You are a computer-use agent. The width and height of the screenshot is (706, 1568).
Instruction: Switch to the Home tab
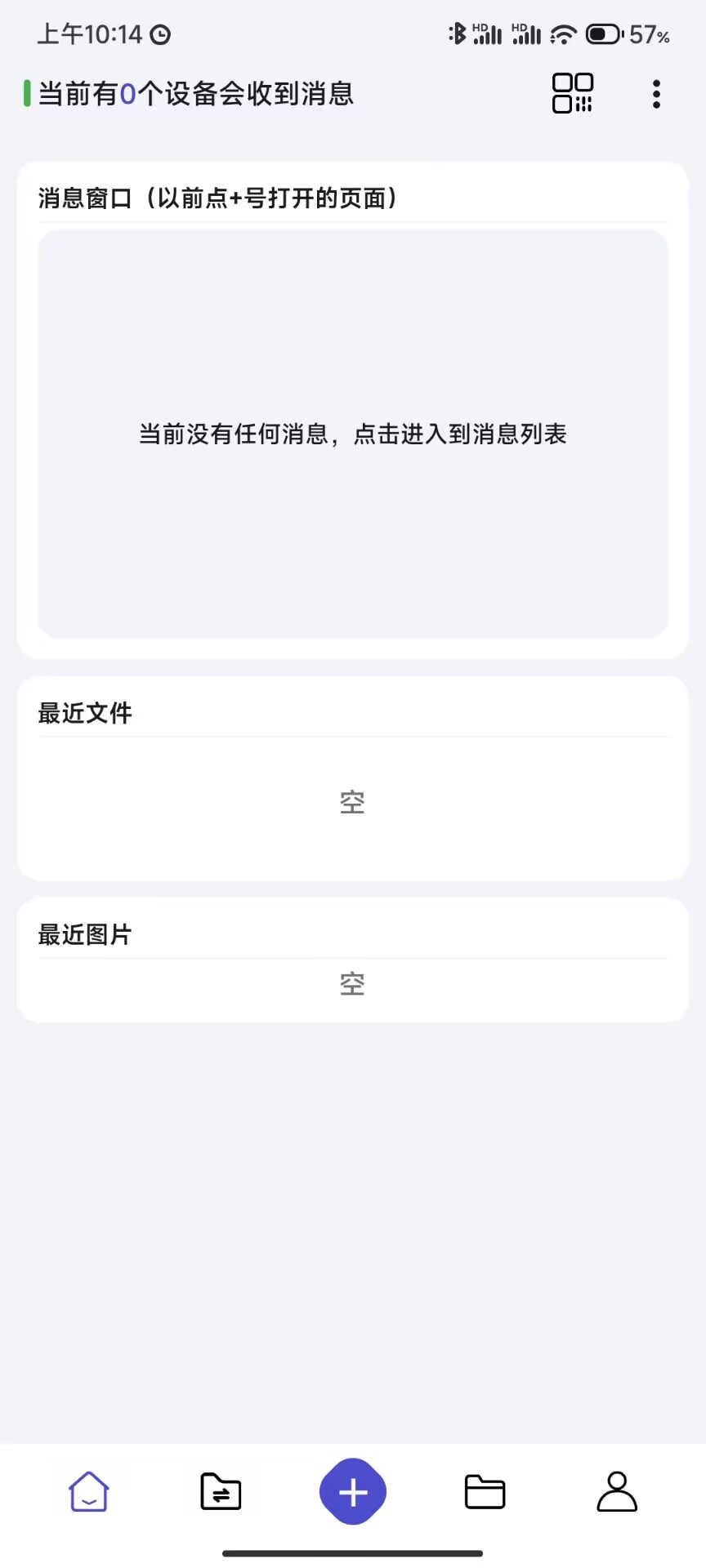point(89,1491)
